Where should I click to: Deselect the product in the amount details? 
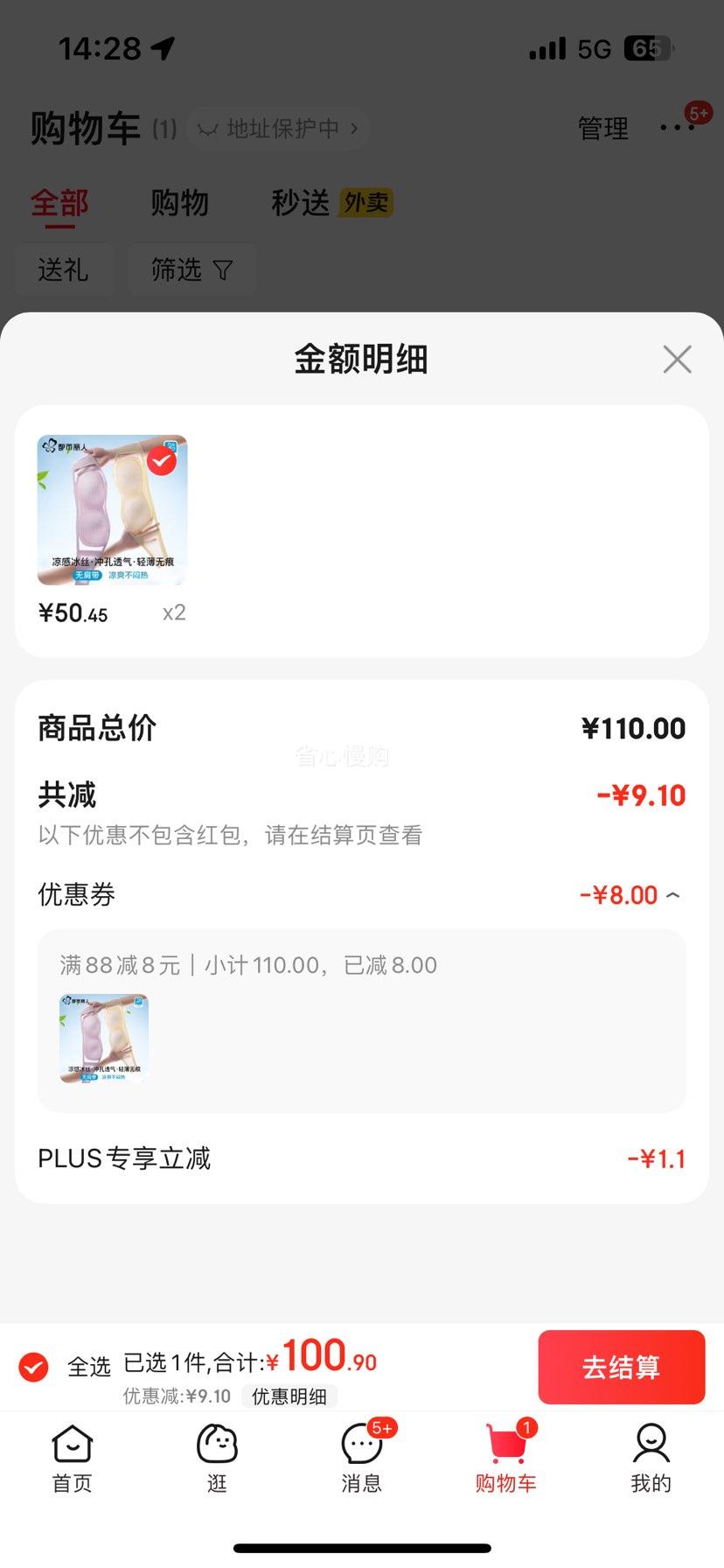tap(162, 460)
